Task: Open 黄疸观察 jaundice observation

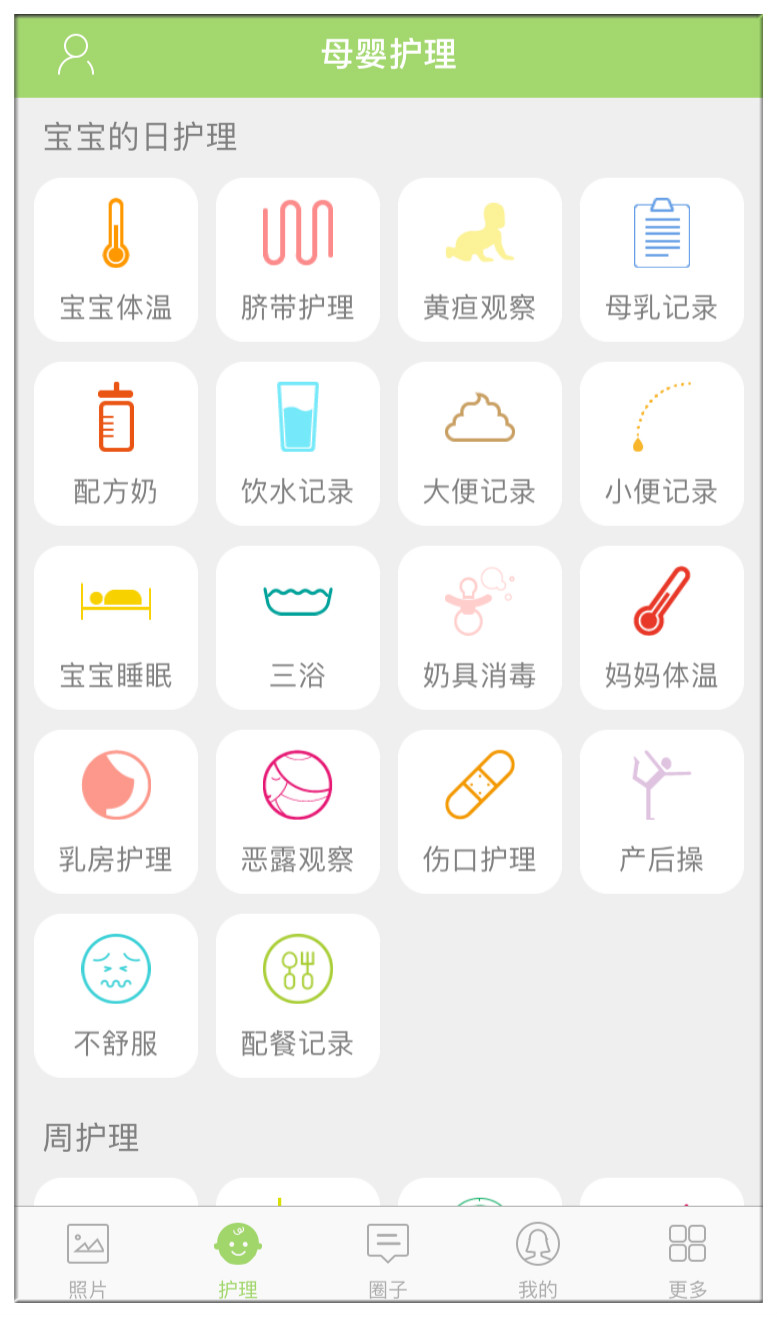Action: (479, 260)
